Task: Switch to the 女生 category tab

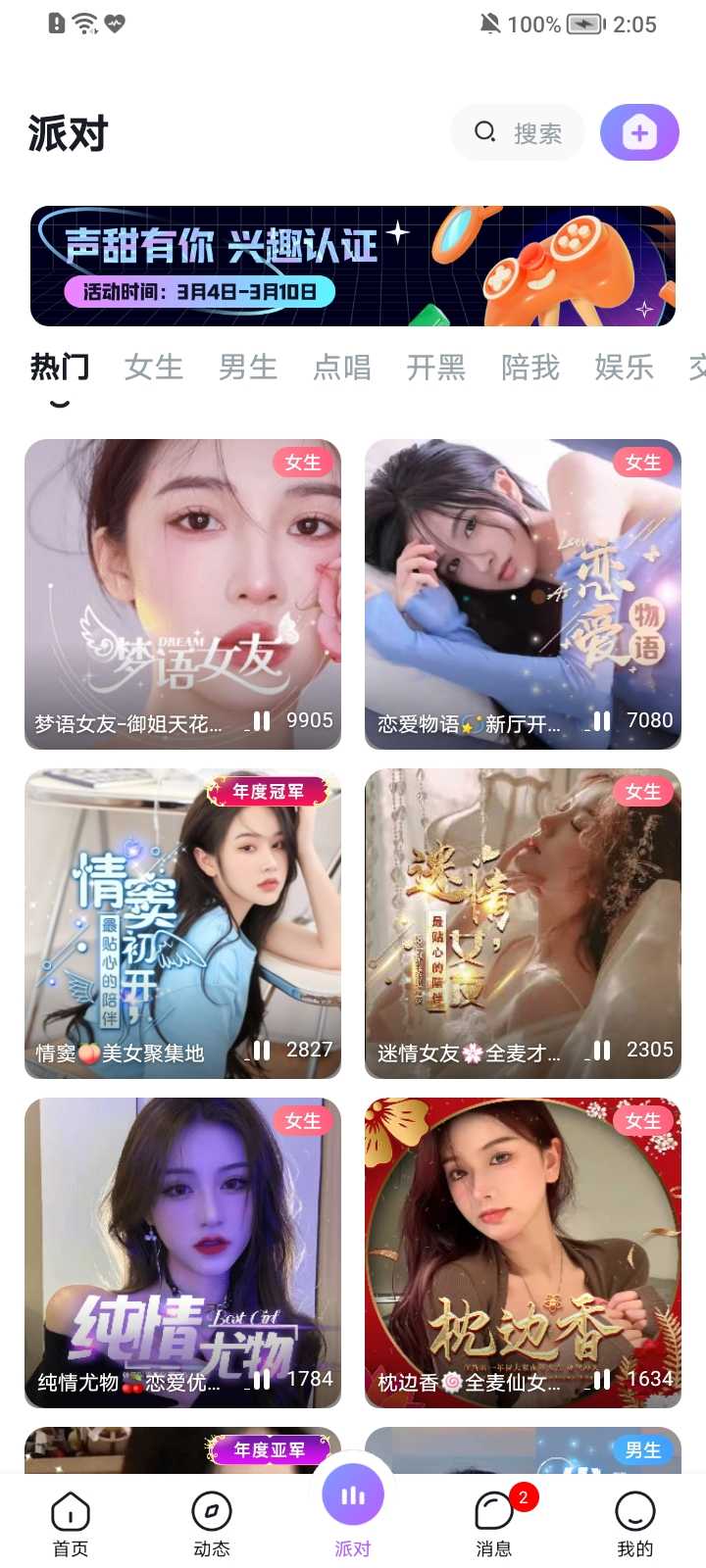Action: (153, 367)
